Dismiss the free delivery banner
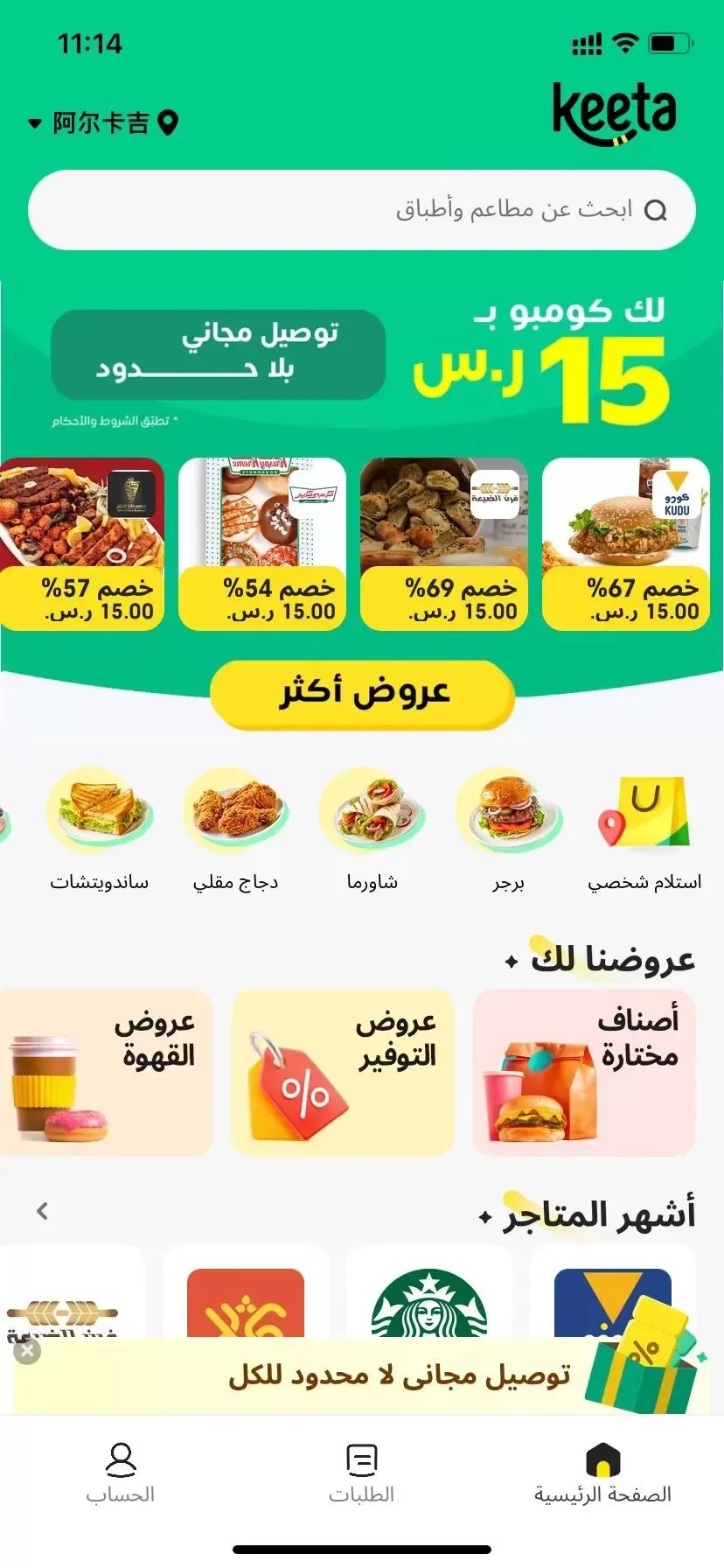724x1568 pixels. pos(27,1351)
